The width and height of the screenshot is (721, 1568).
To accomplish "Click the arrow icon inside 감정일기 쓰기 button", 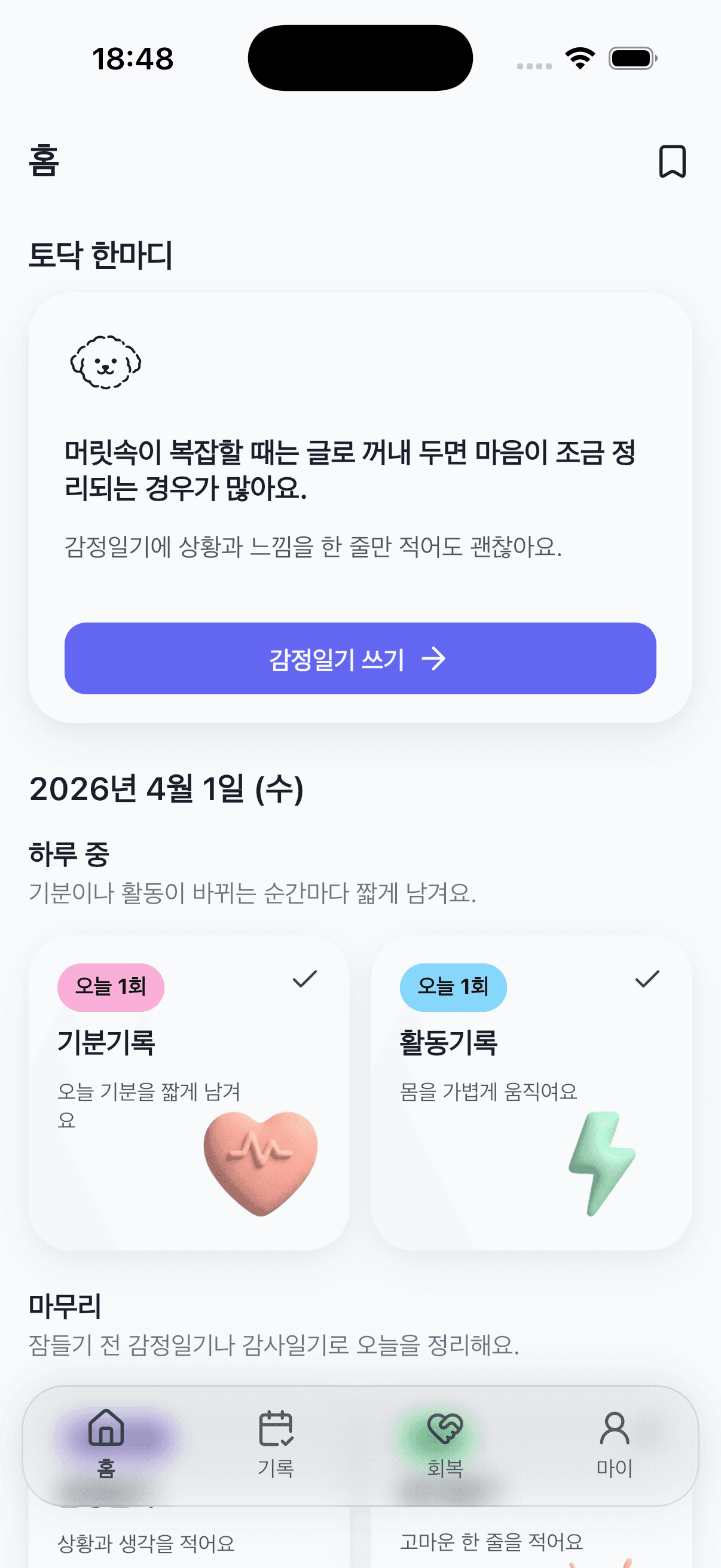I will 435,658.
